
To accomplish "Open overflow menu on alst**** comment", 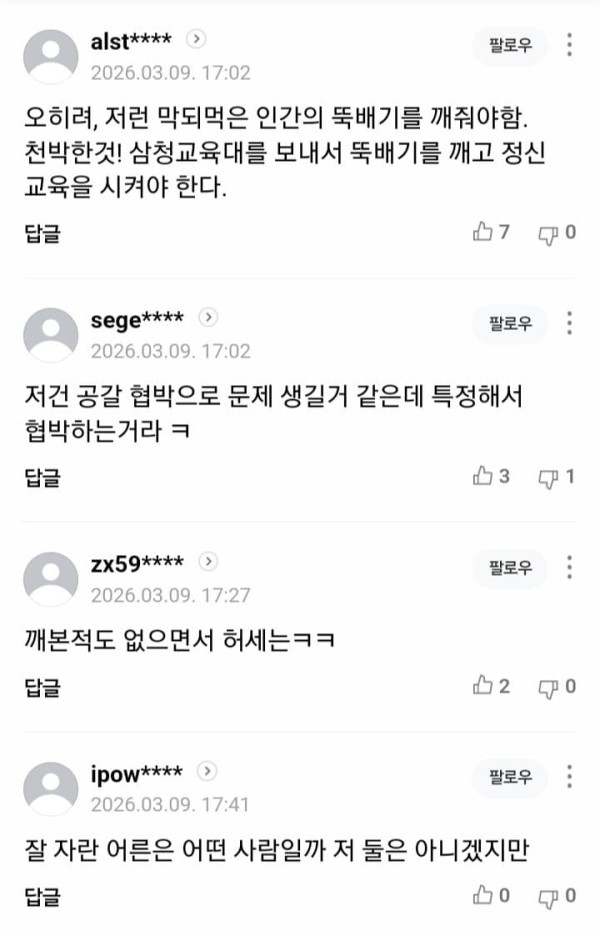I will [x=569, y=46].
